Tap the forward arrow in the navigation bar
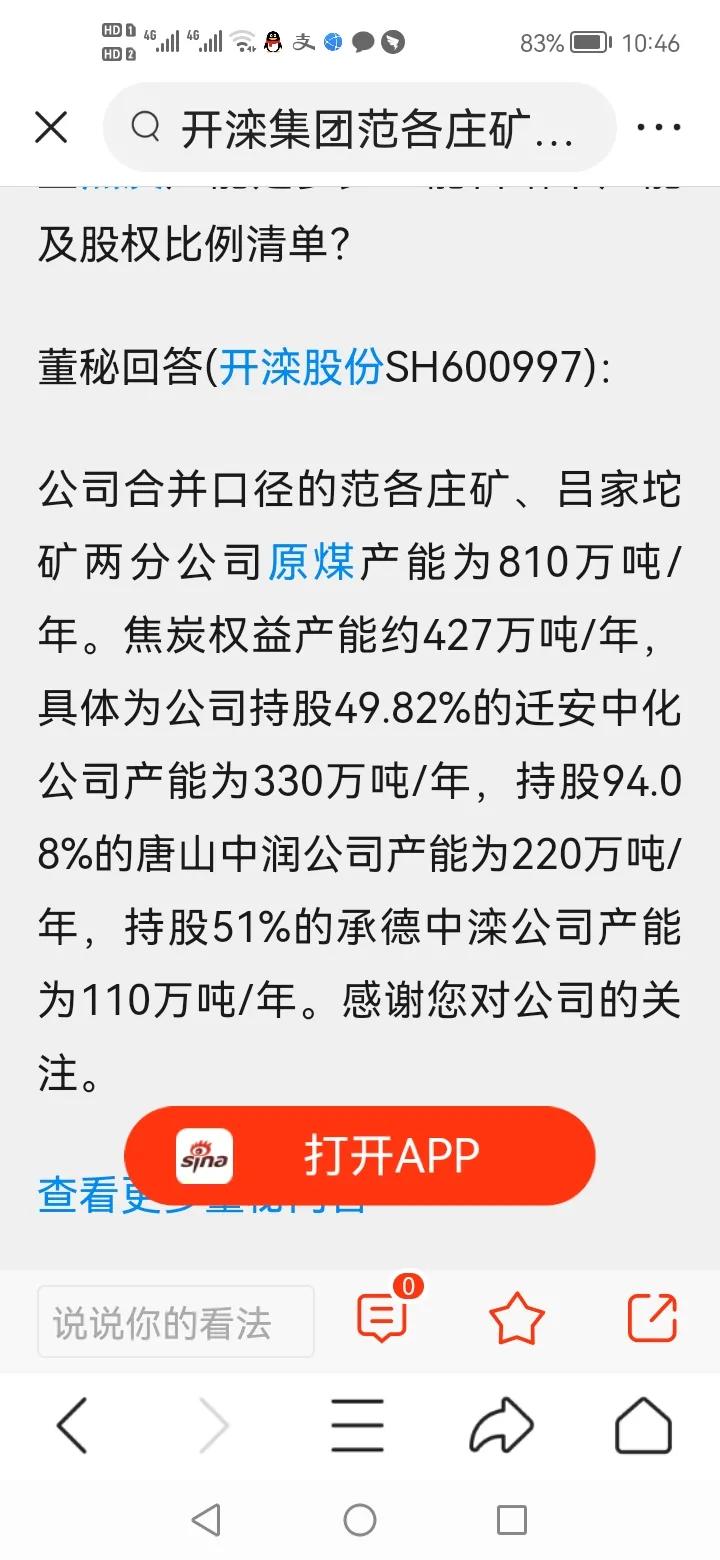 pyautogui.click(x=215, y=1424)
